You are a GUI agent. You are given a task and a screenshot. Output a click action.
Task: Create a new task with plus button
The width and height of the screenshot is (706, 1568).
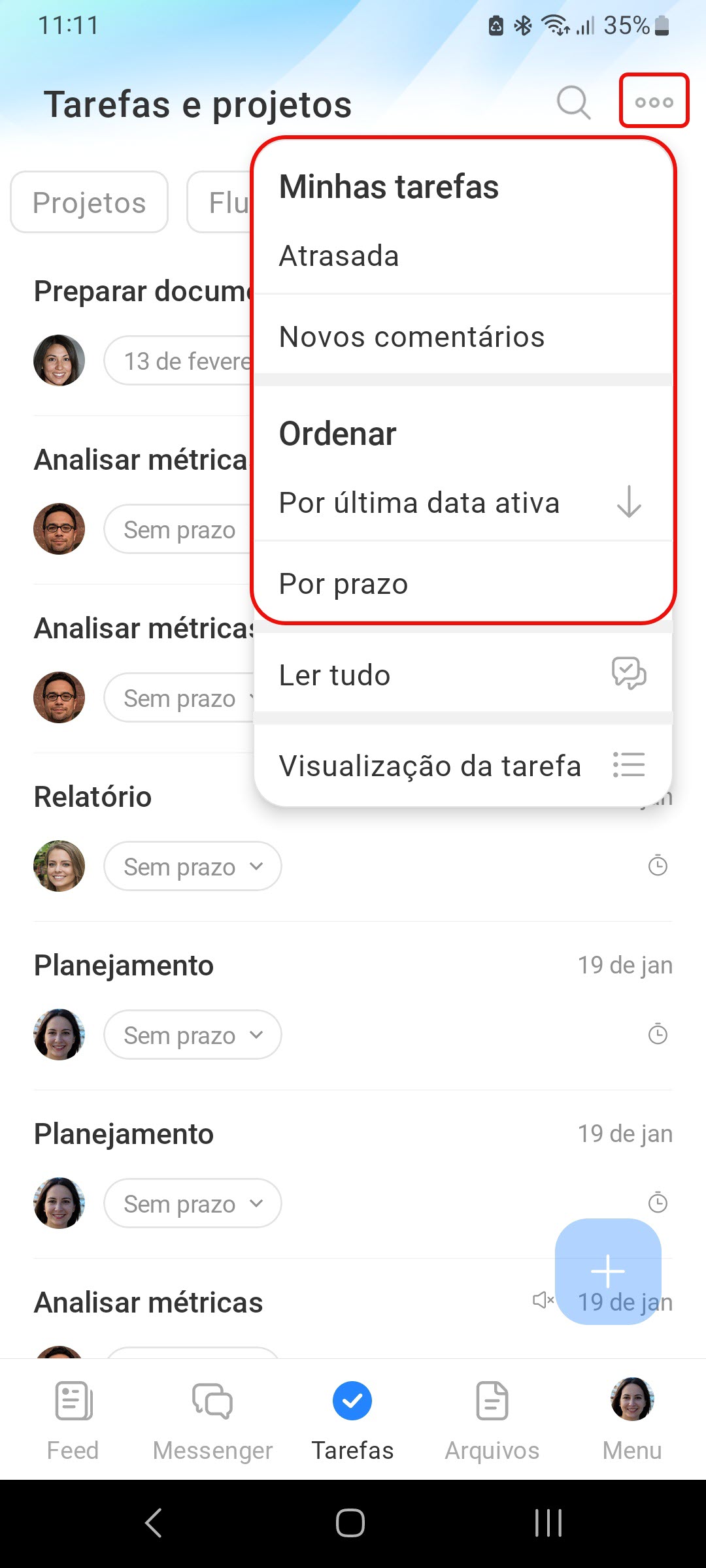click(608, 1271)
